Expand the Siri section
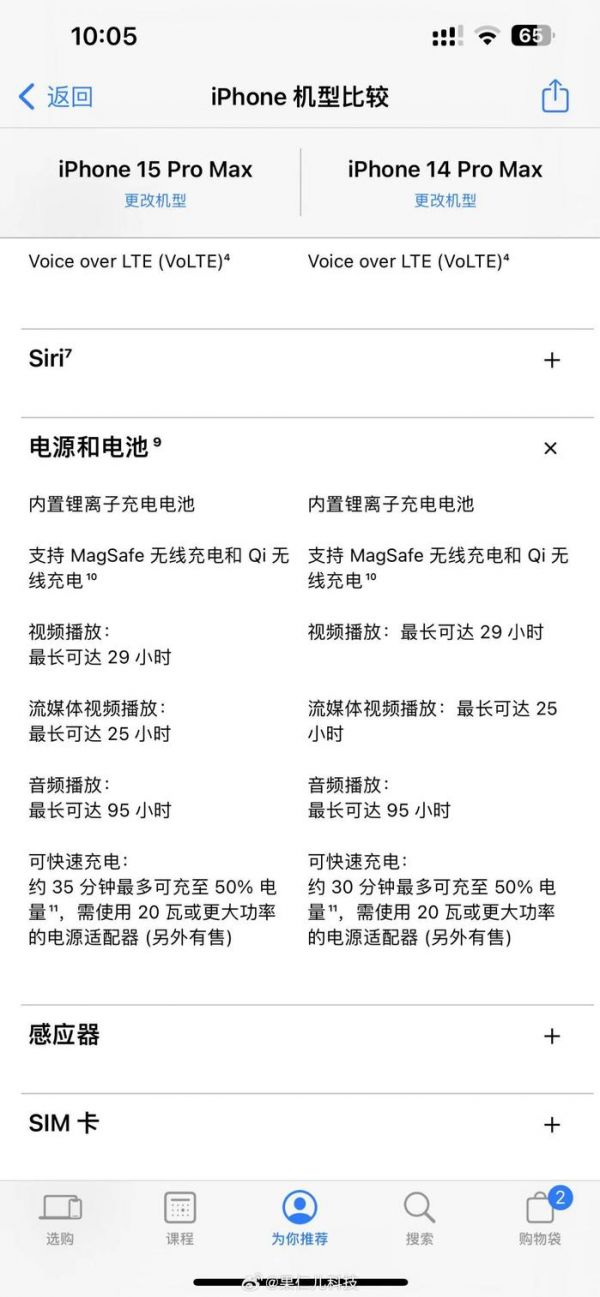This screenshot has height=1297, width=600. (x=551, y=360)
